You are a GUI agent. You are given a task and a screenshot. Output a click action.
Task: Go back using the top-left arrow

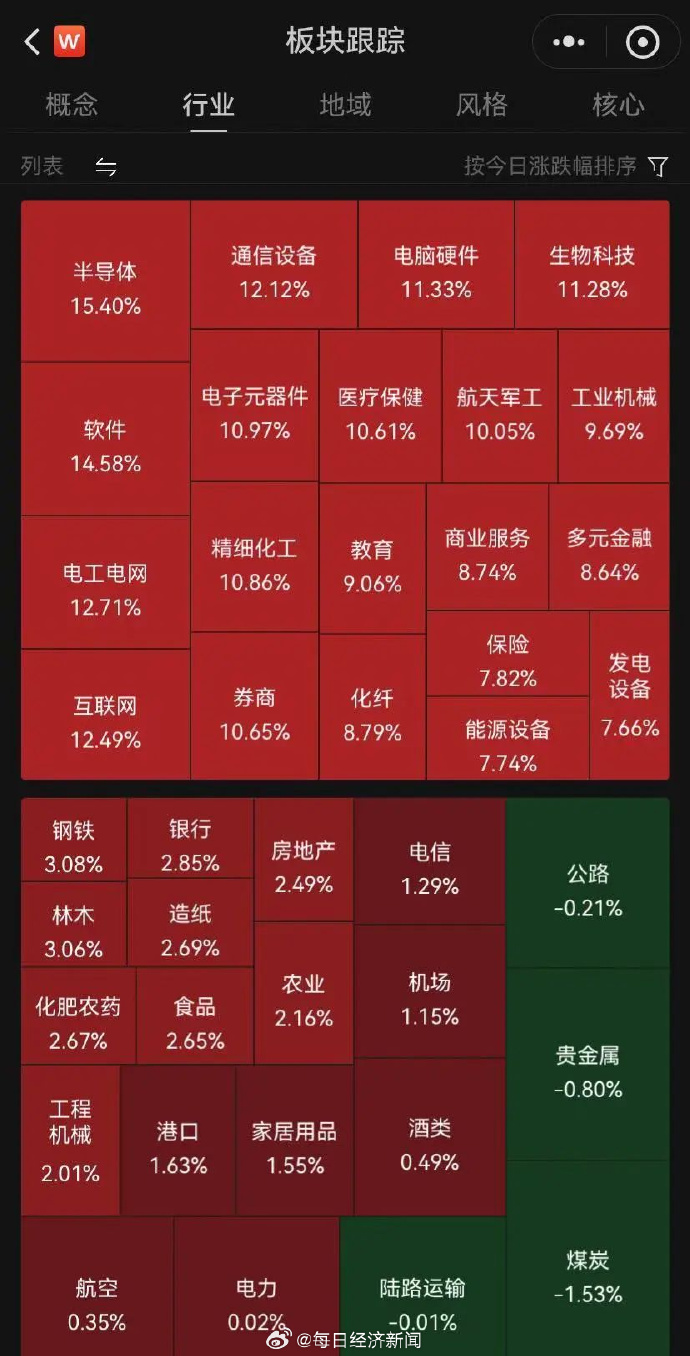point(32,42)
